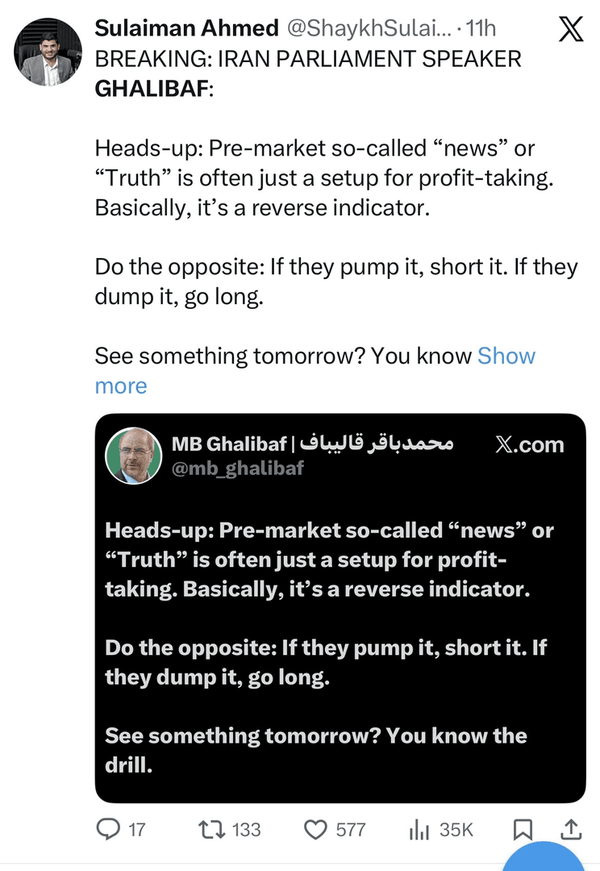The width and height of the screenshot is (600, 871).
Task: Like Sulaiman Ahmed's post
Action: coord(317,829)
